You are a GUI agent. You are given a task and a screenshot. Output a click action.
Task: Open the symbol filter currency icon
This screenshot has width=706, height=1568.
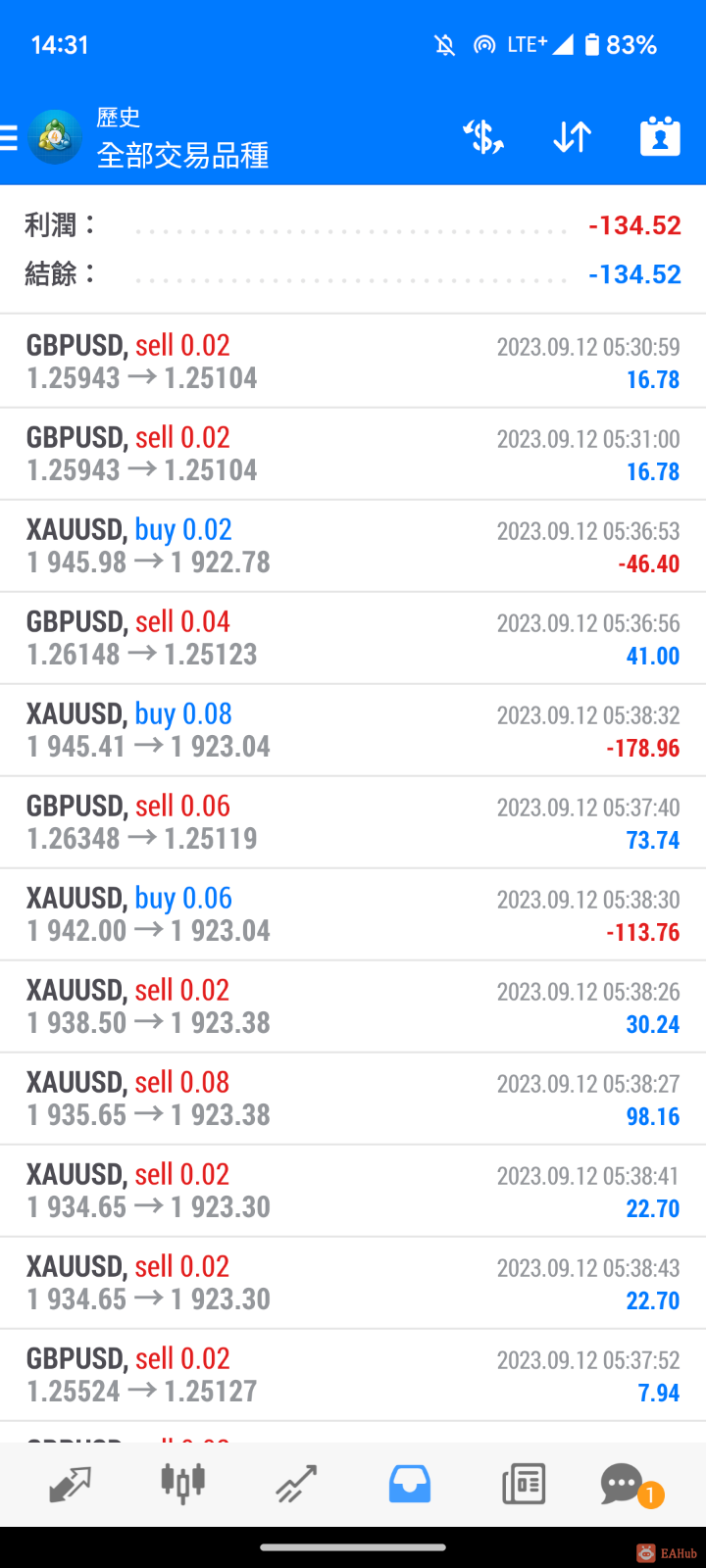(483, 137)
